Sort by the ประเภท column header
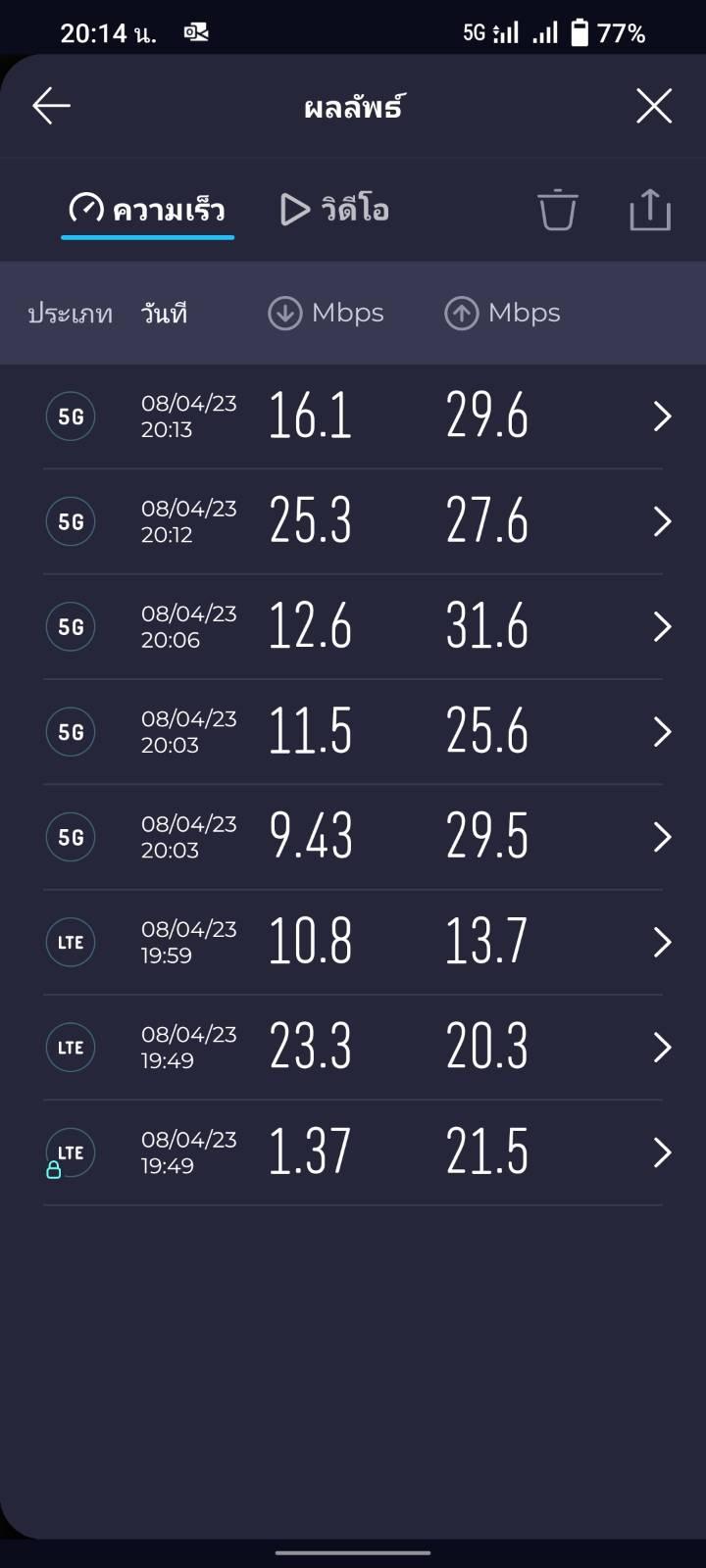The width and height of the screenshot is (706, 1568). tap(70, 314)
